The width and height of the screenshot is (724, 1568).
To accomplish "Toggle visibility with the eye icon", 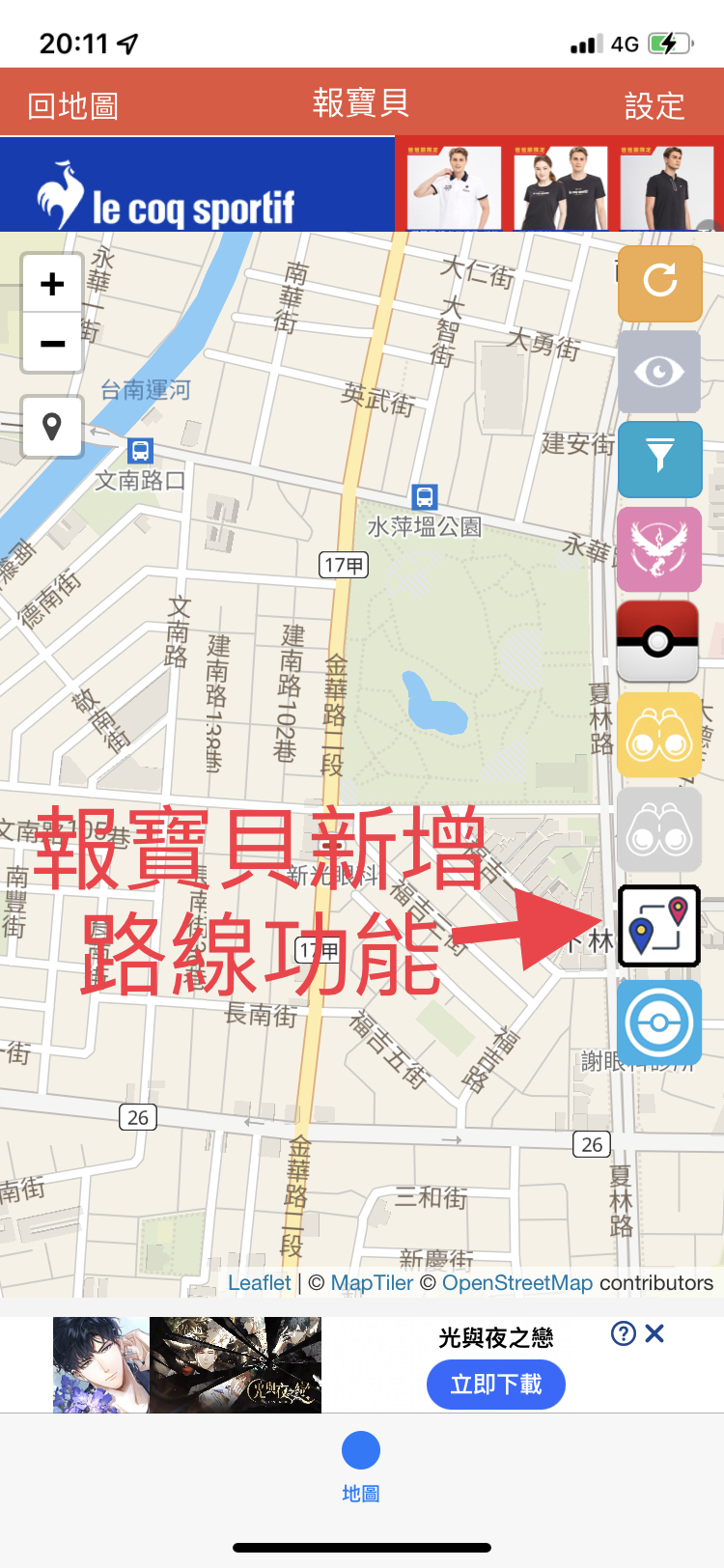I will pyautogui.click(x=659, y=372).
